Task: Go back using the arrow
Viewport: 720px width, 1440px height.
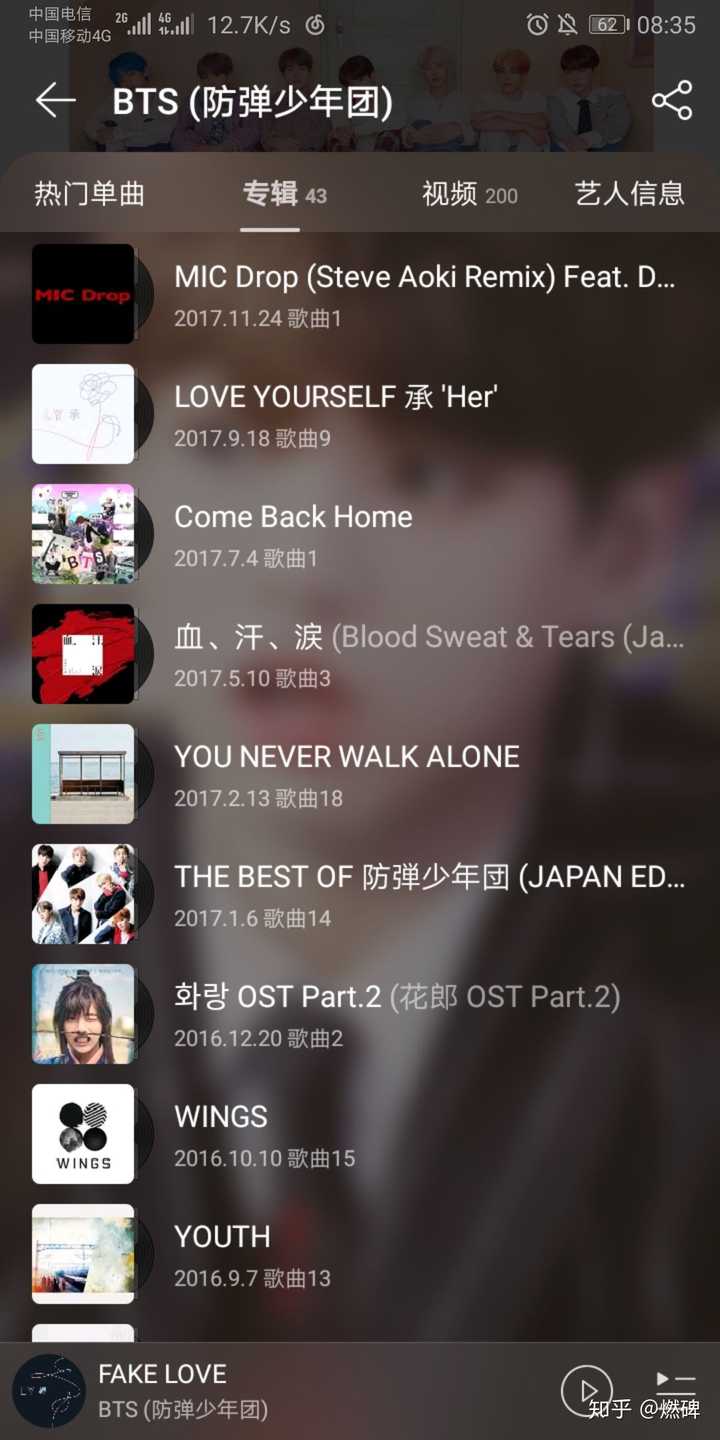Action: pyautogui.click(x=56, y=100)
